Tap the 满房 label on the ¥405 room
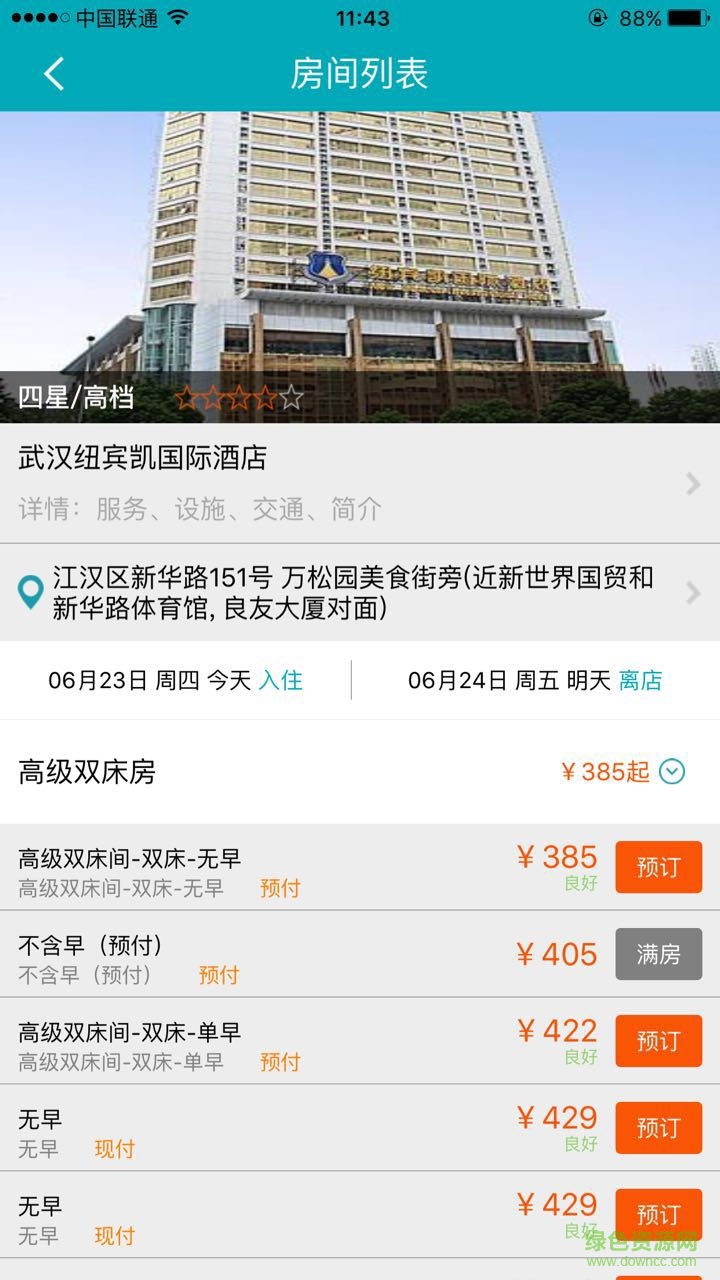The height and width of the screenshot is (1280, 720). pyautogui.click(x=658, y=955)
